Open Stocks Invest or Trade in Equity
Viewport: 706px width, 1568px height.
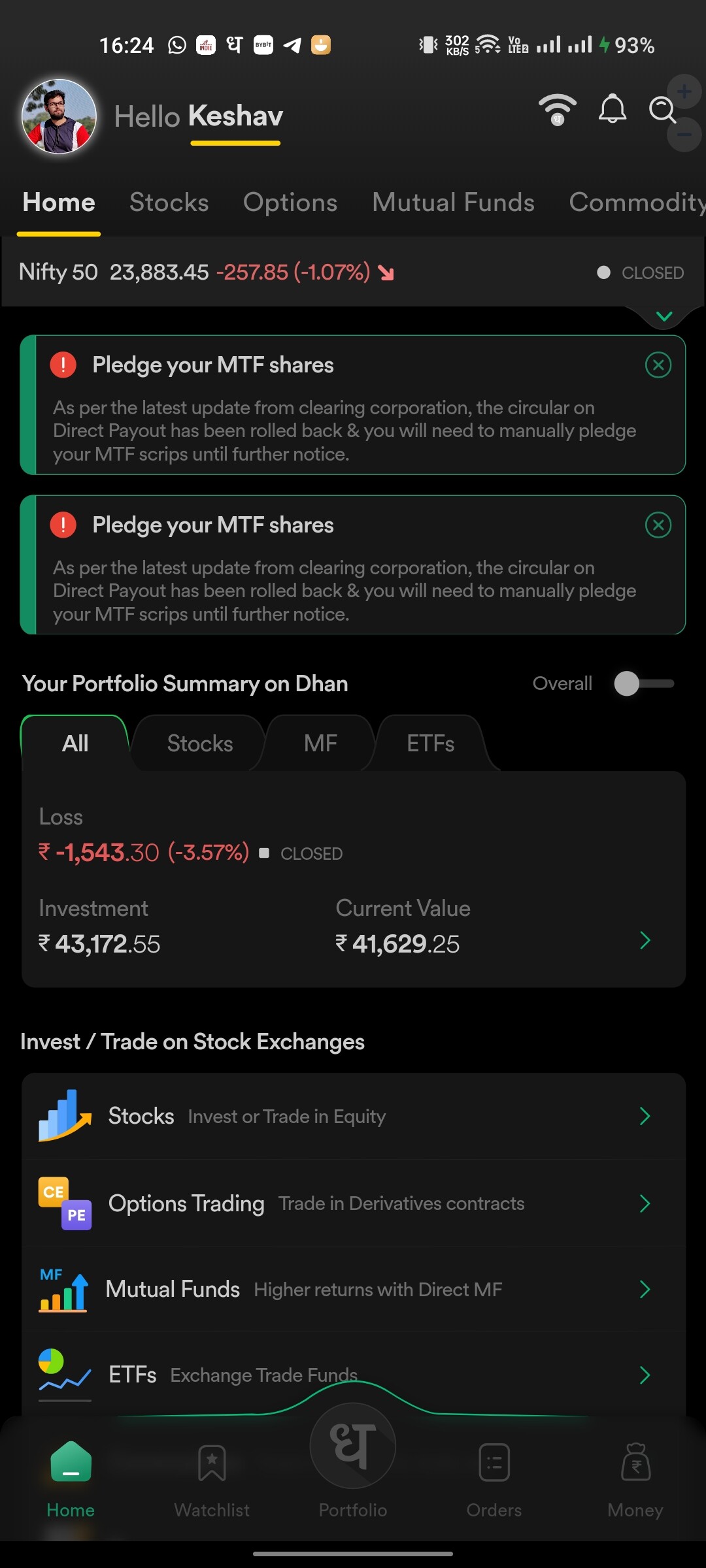[353, 1116]
